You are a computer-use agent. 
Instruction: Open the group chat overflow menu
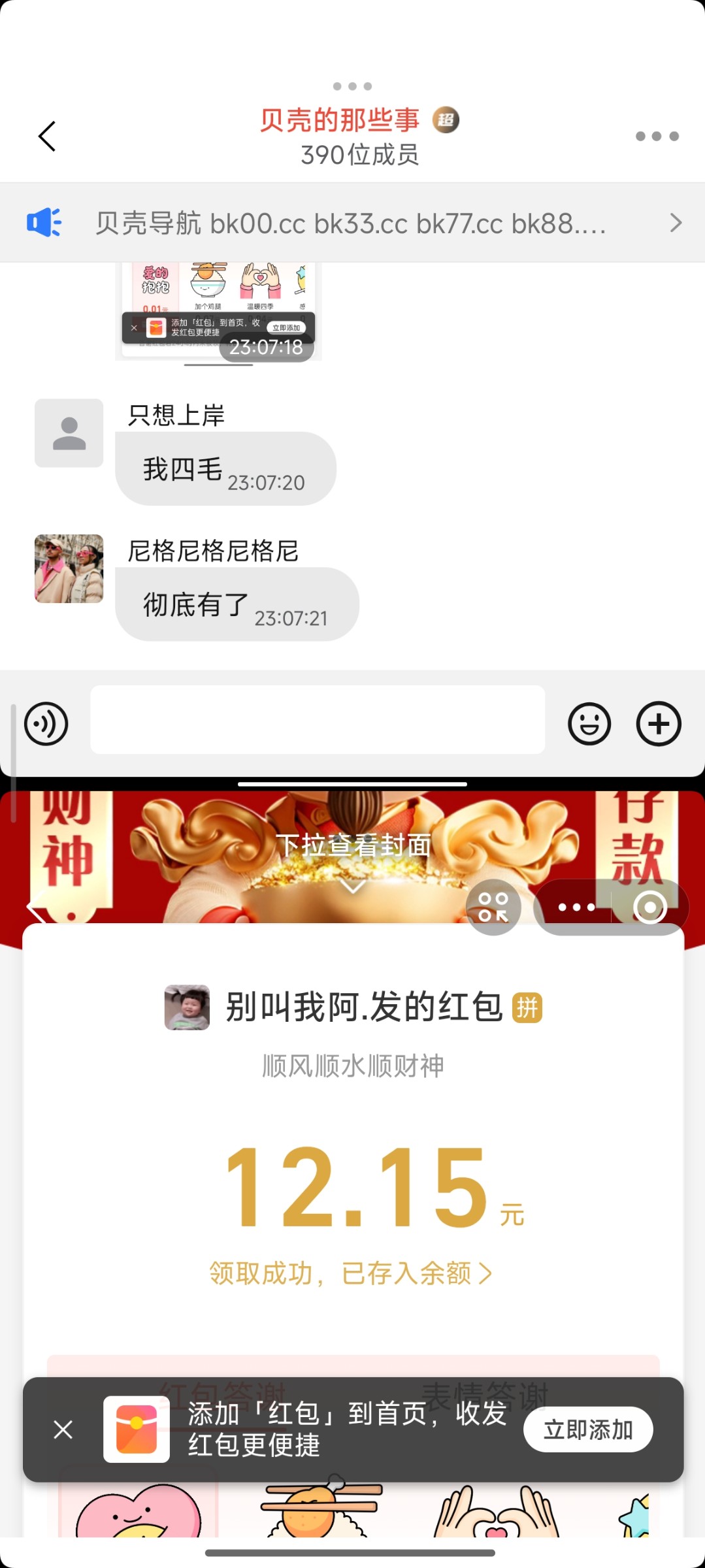(657, 137)
